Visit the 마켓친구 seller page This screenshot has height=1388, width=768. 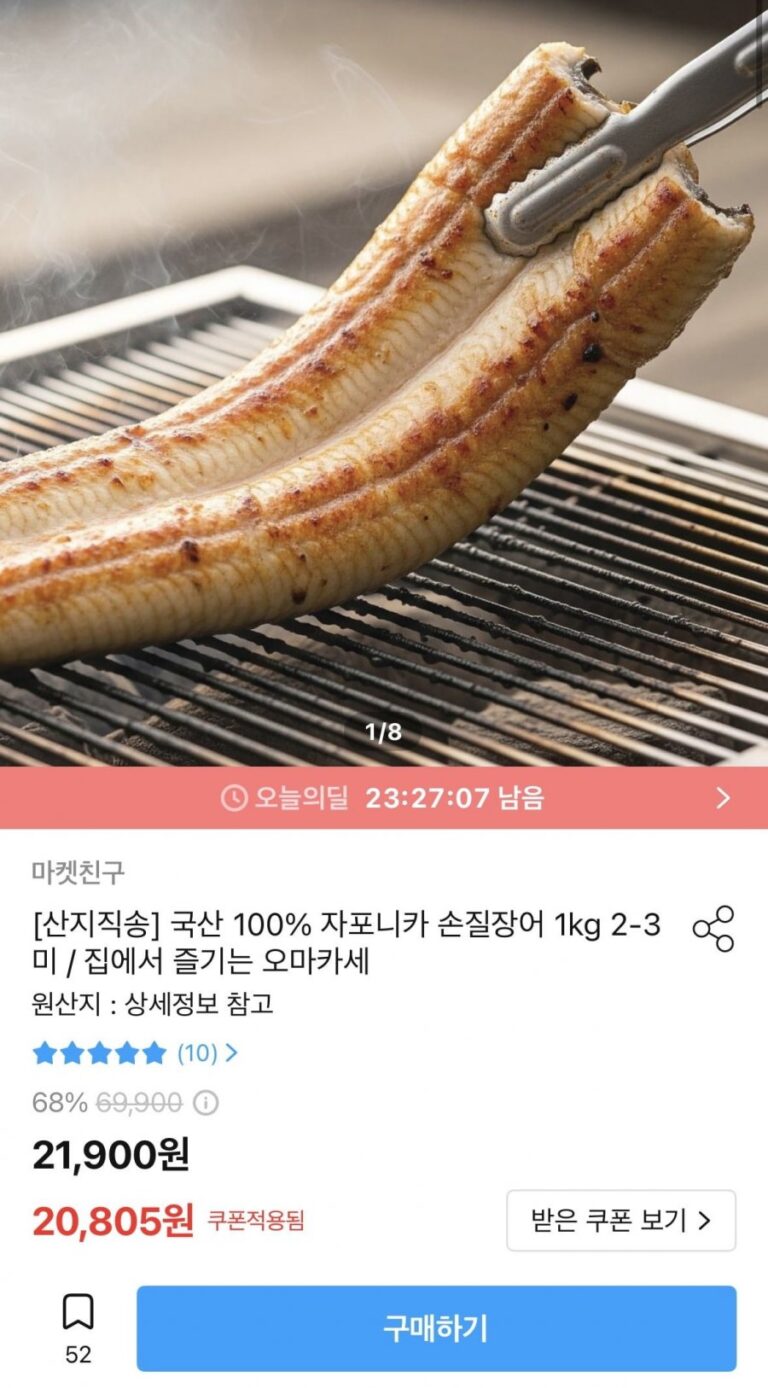coord(78,872)
